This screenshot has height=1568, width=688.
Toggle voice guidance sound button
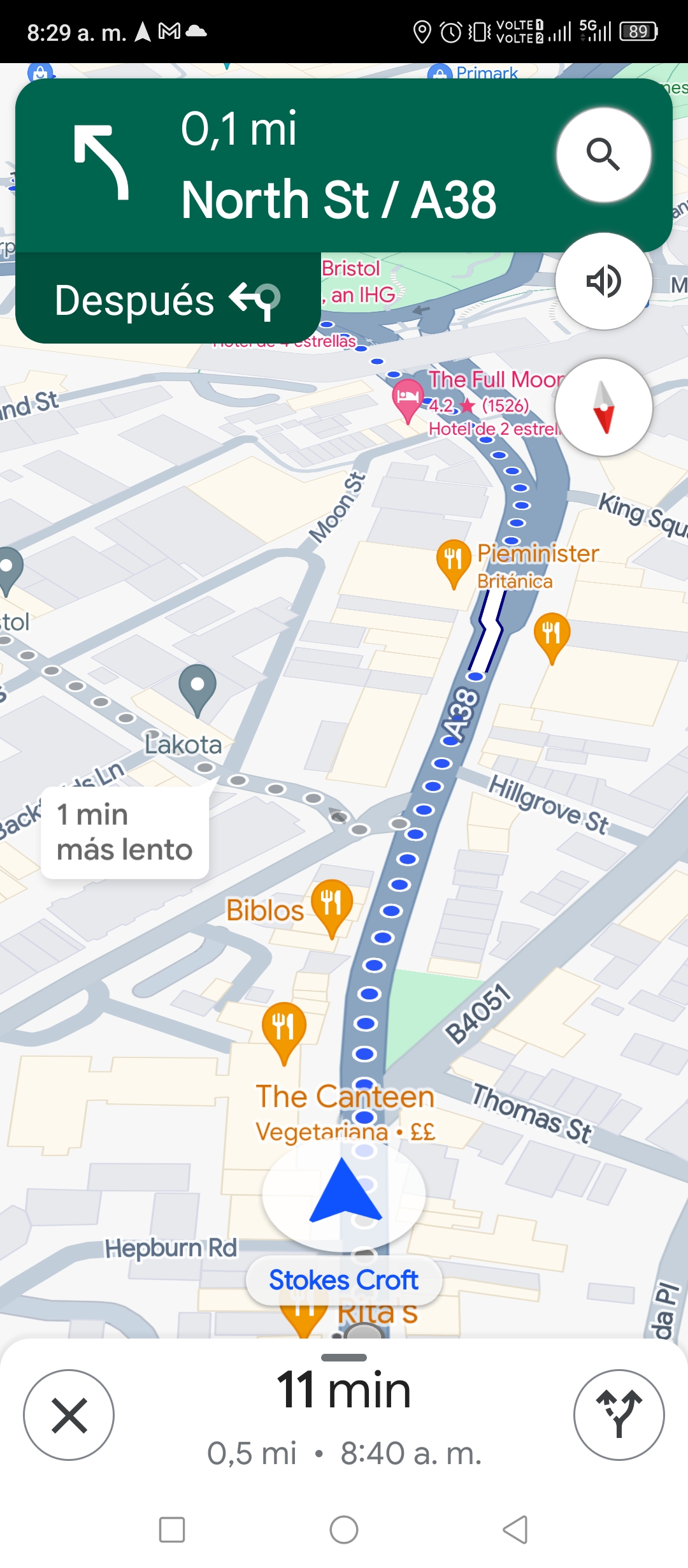pyautogui.click(x=603, y=281)
